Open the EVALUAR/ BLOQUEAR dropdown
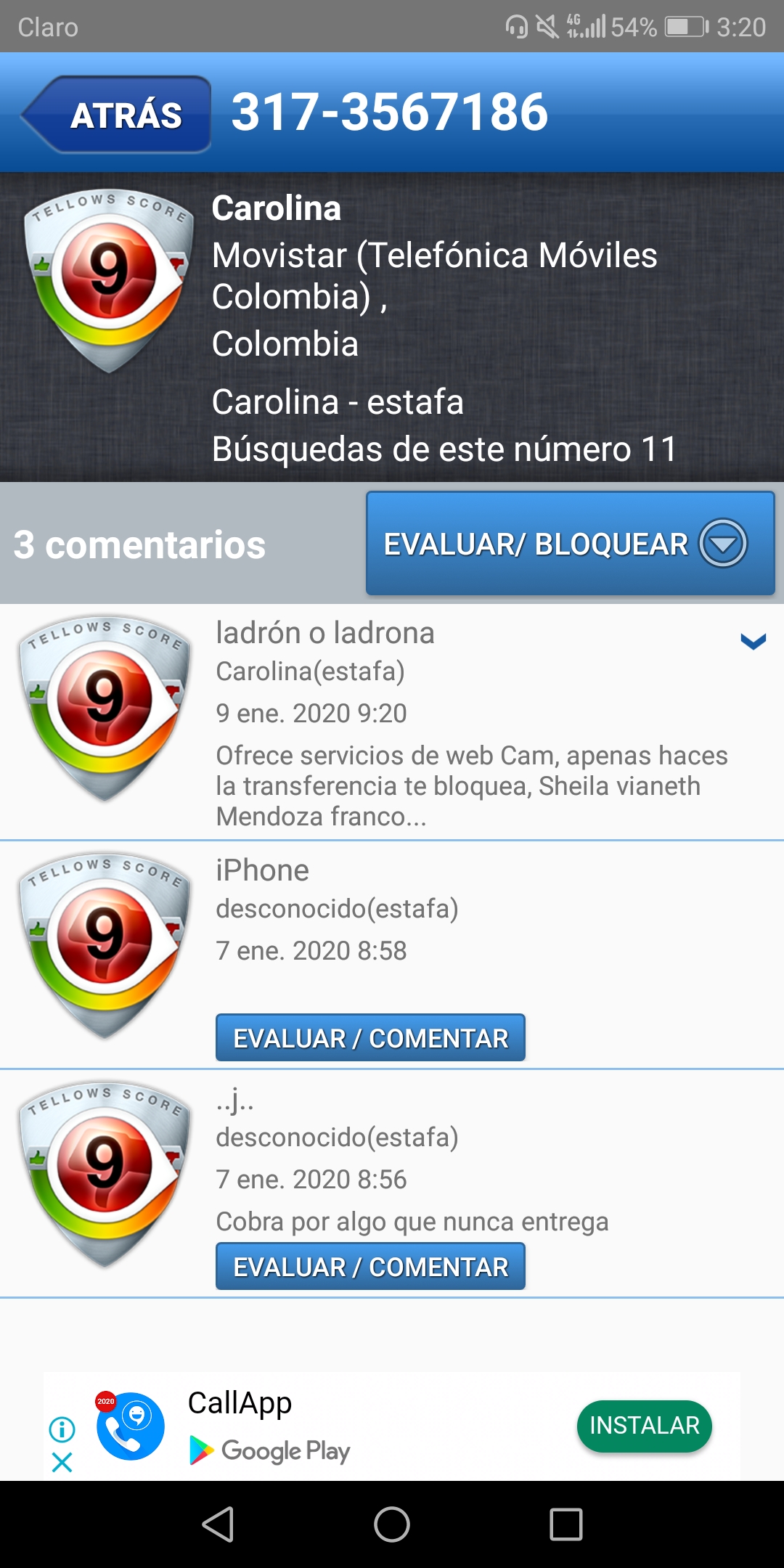Image resolution: width=784 pixels, height=1568 pixels. [x=570, y=544]
